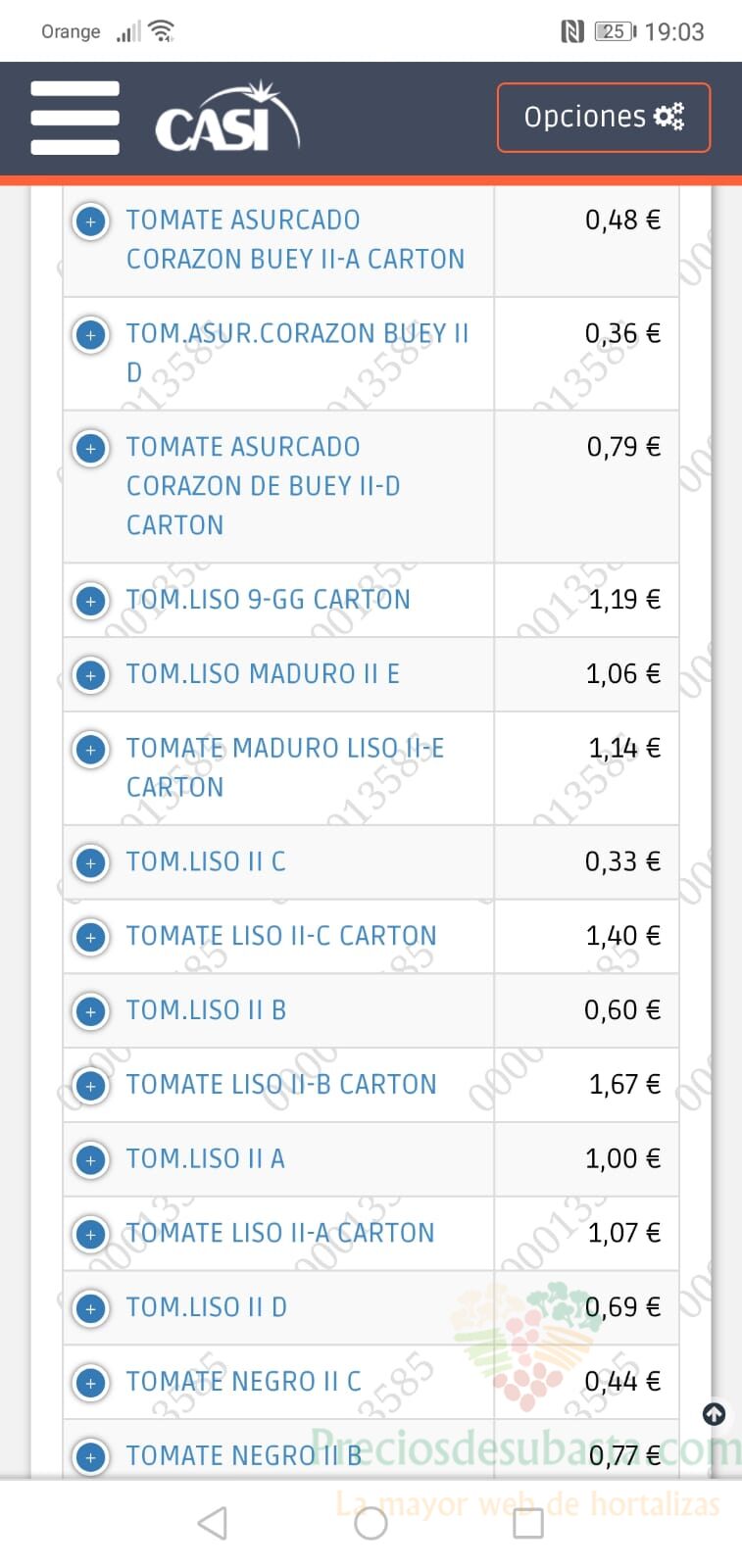Open the hamburger drawer menu
This screenshot has width=742, height=1568.
[x=74, y=118]
